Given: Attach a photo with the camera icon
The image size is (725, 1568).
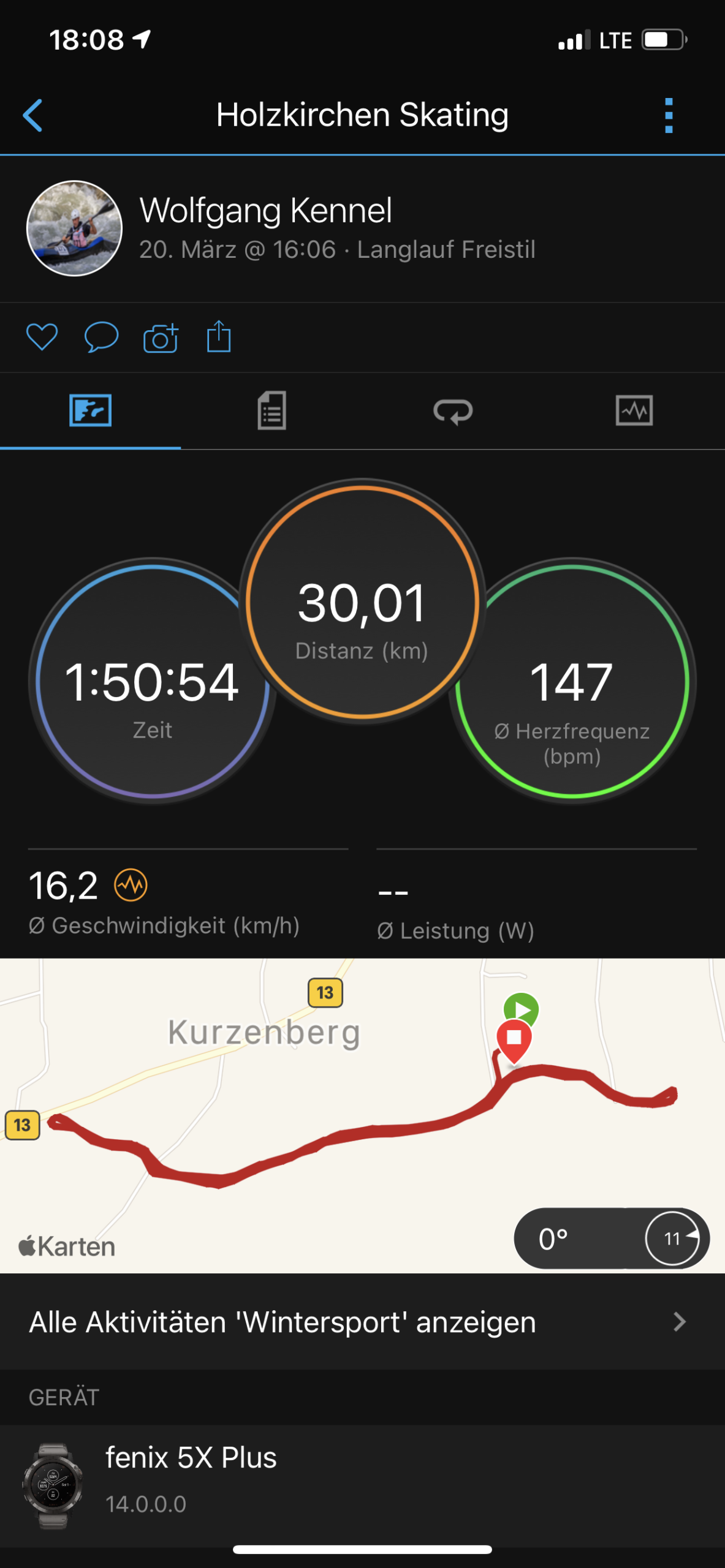Looking at the screenshot, I should 161,337.
